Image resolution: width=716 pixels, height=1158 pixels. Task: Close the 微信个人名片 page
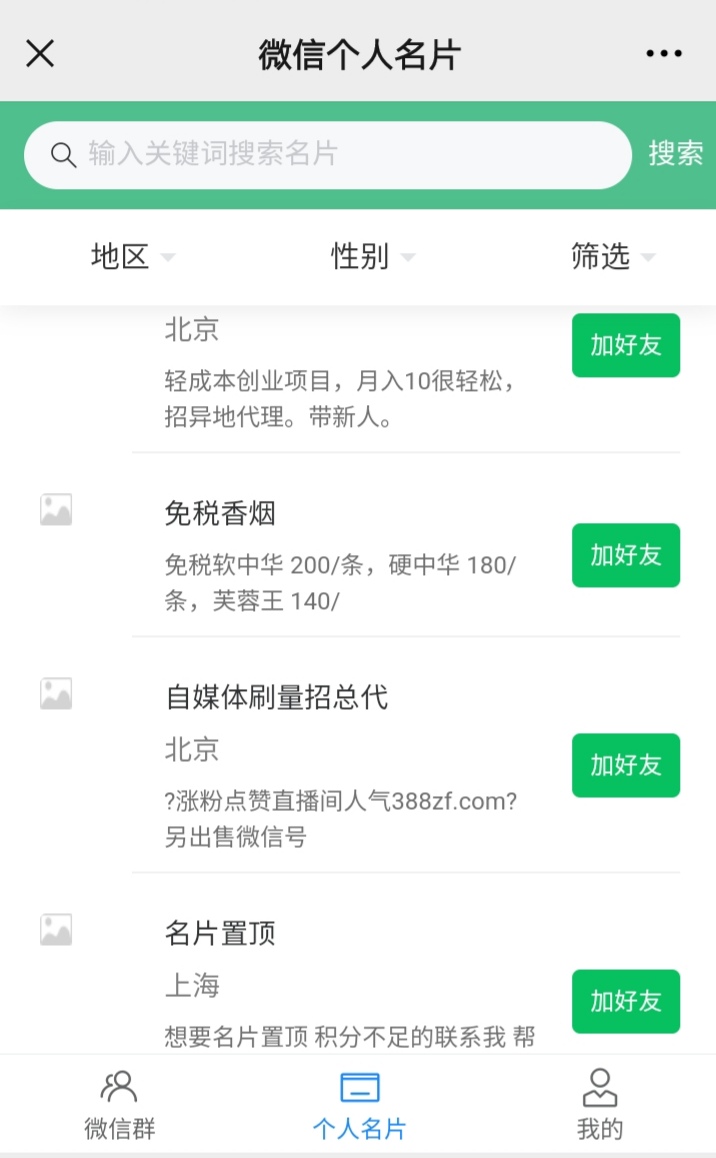40,54
